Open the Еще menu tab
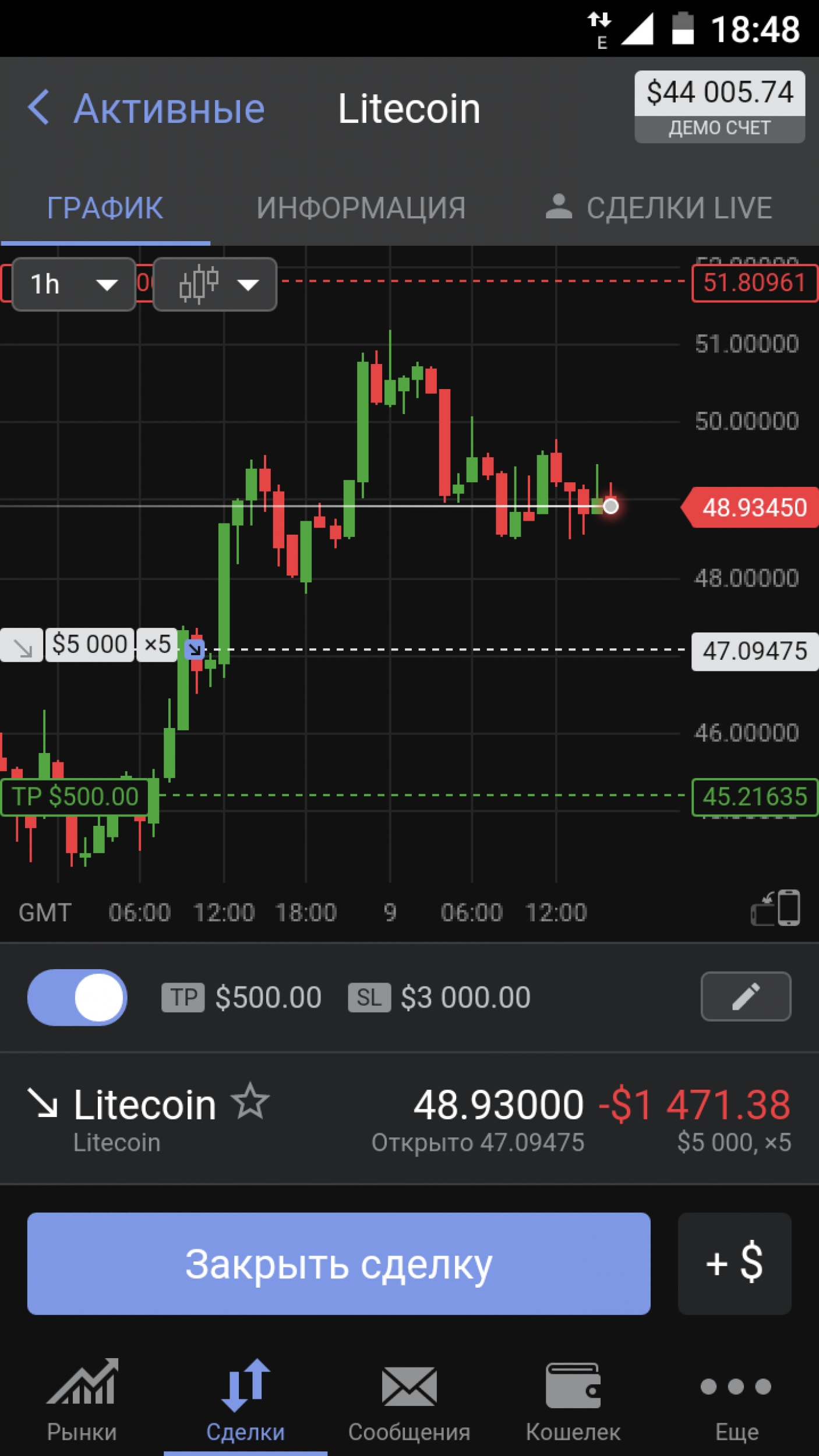The image size is (819, 1456). coord(736,1401)
